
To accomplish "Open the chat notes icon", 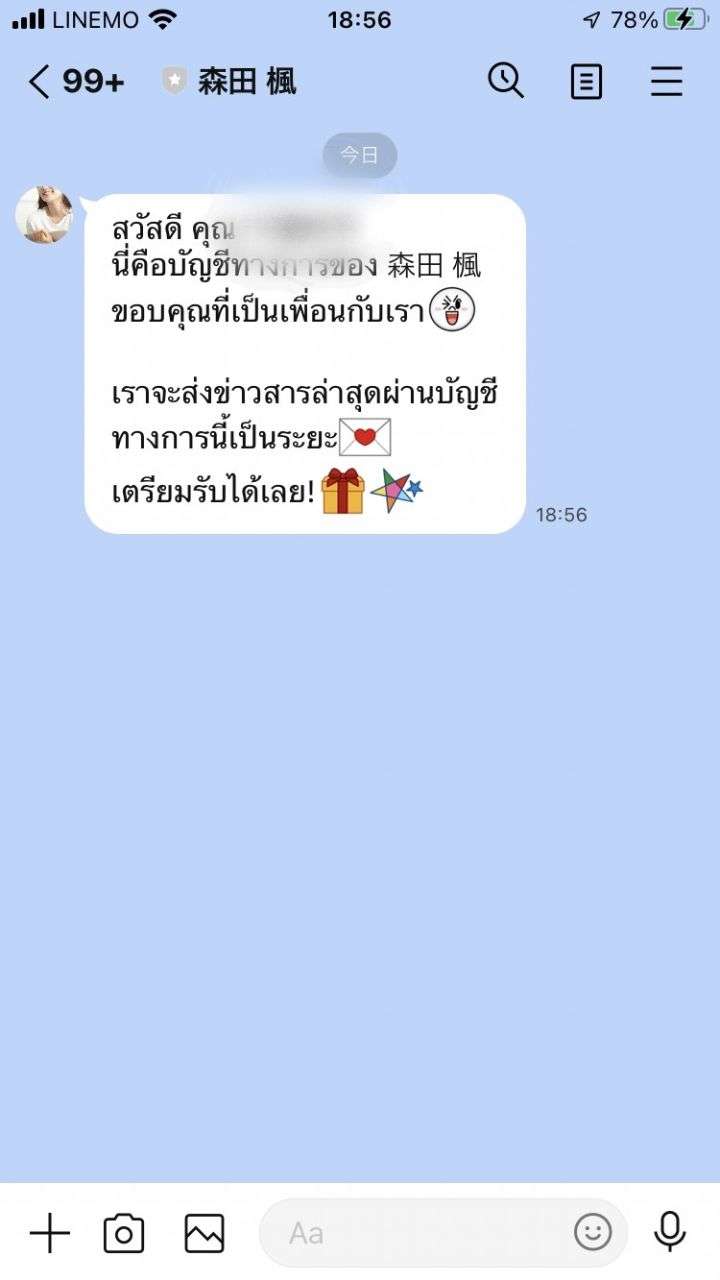I will tap(587, 82).
